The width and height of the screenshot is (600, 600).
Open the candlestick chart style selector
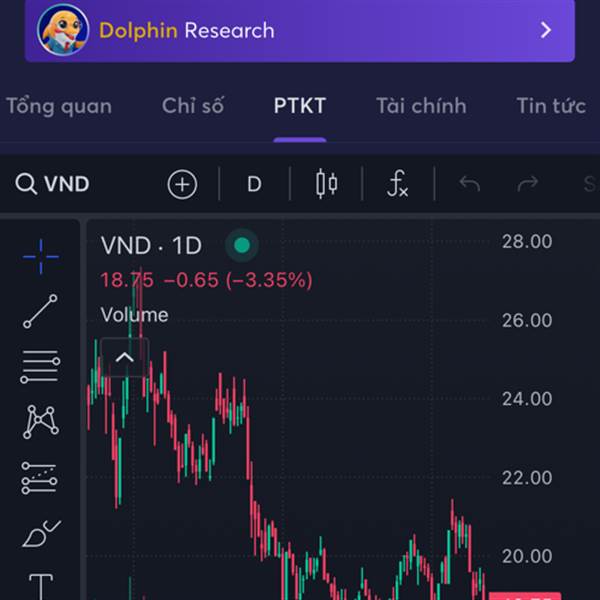pos(326,184)
